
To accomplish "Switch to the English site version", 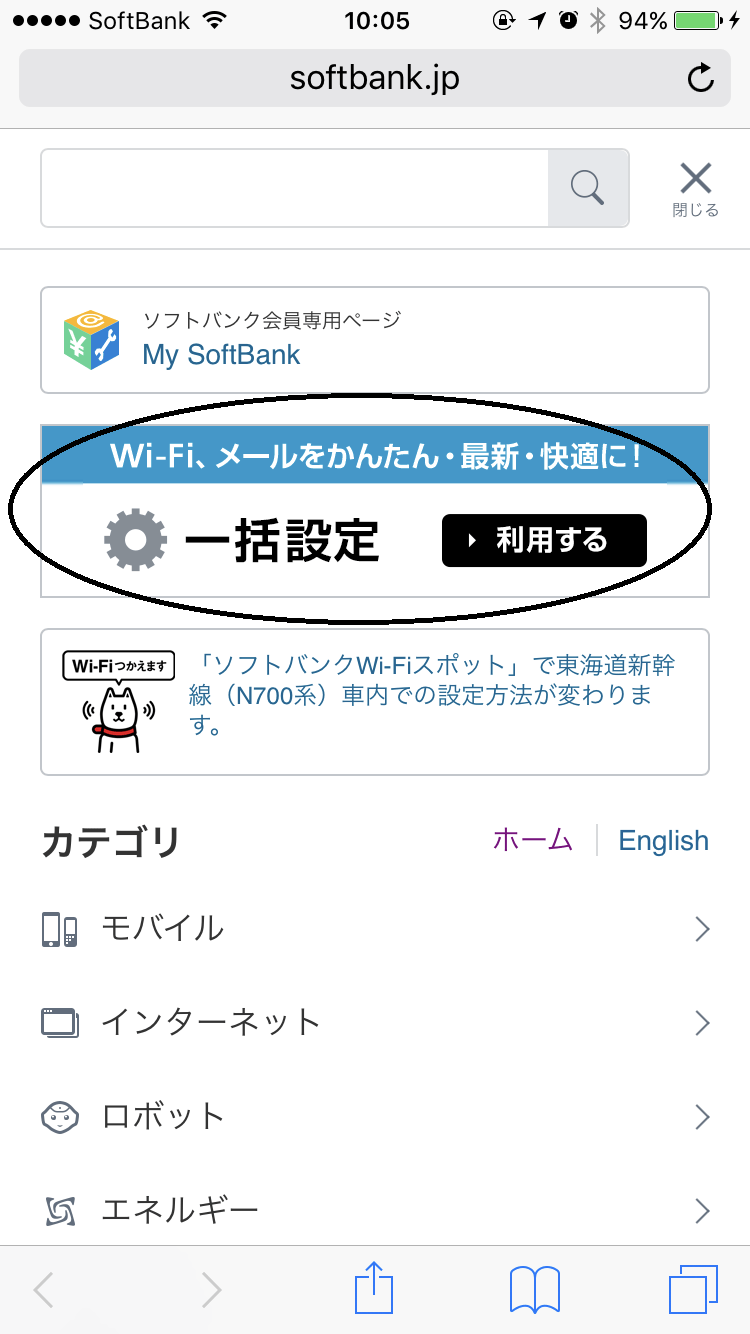I will [x=663, y=840].
